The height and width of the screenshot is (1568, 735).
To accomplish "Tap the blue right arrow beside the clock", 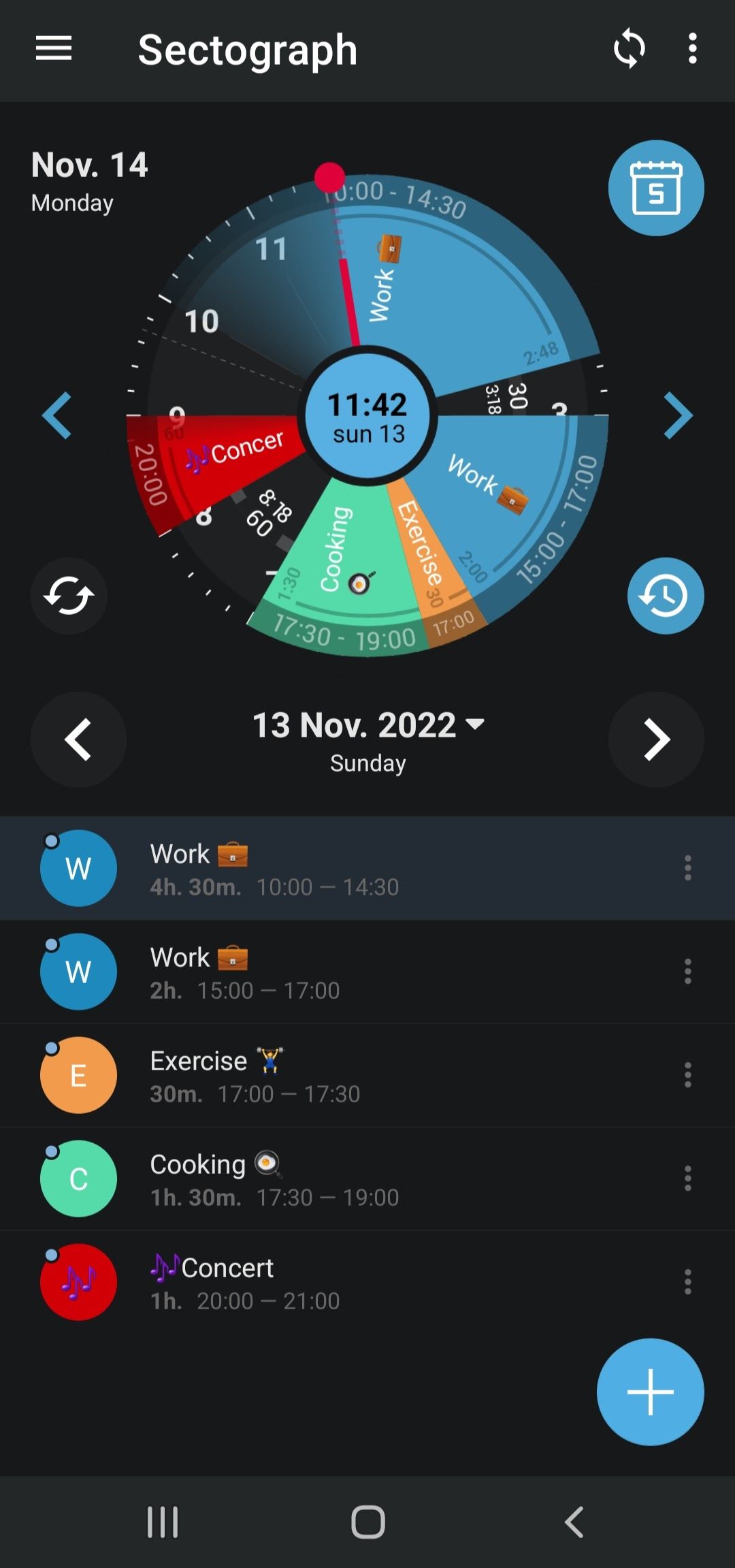I will coord(678,415).
